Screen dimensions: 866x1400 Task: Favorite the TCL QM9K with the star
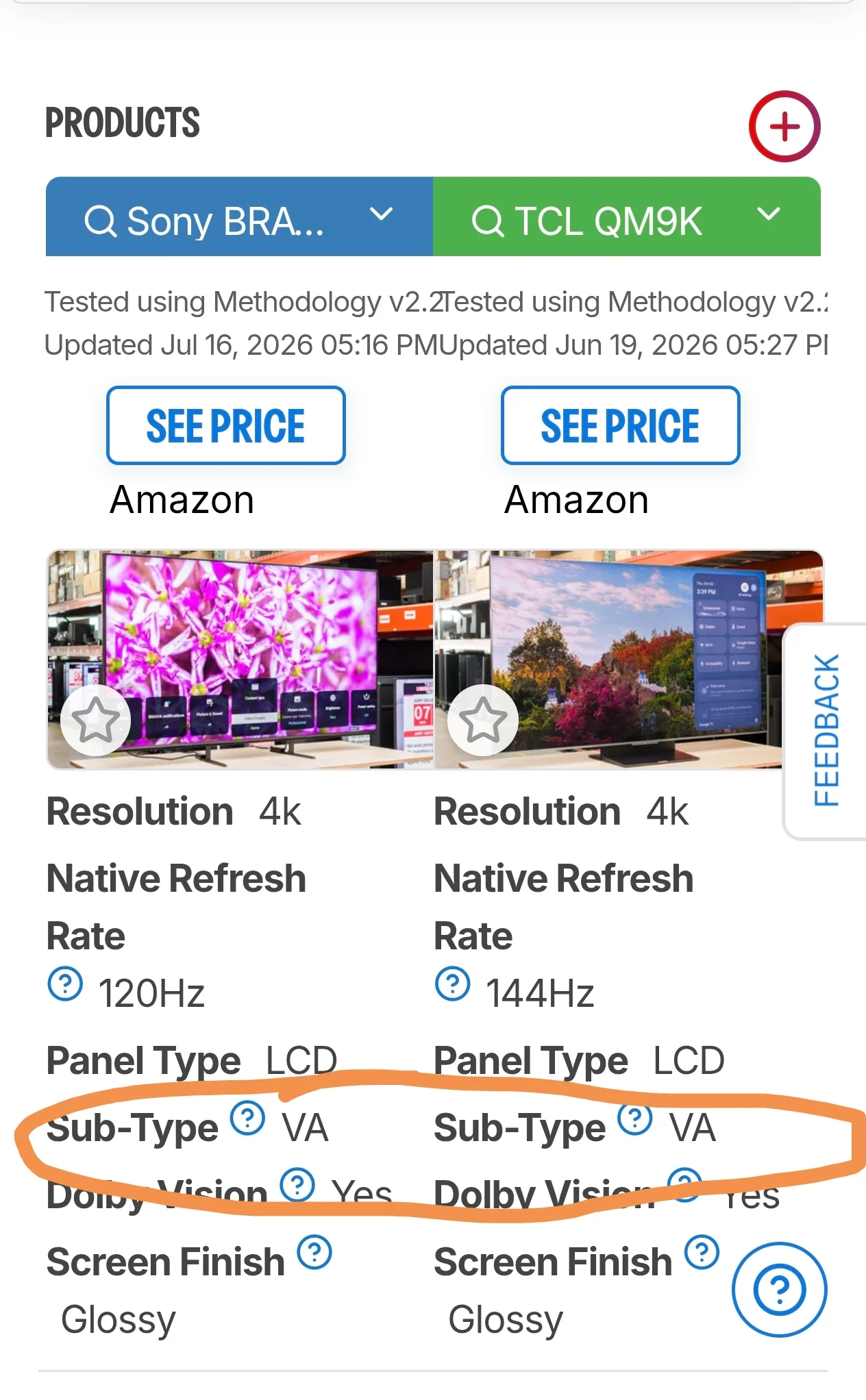(483, 720)
